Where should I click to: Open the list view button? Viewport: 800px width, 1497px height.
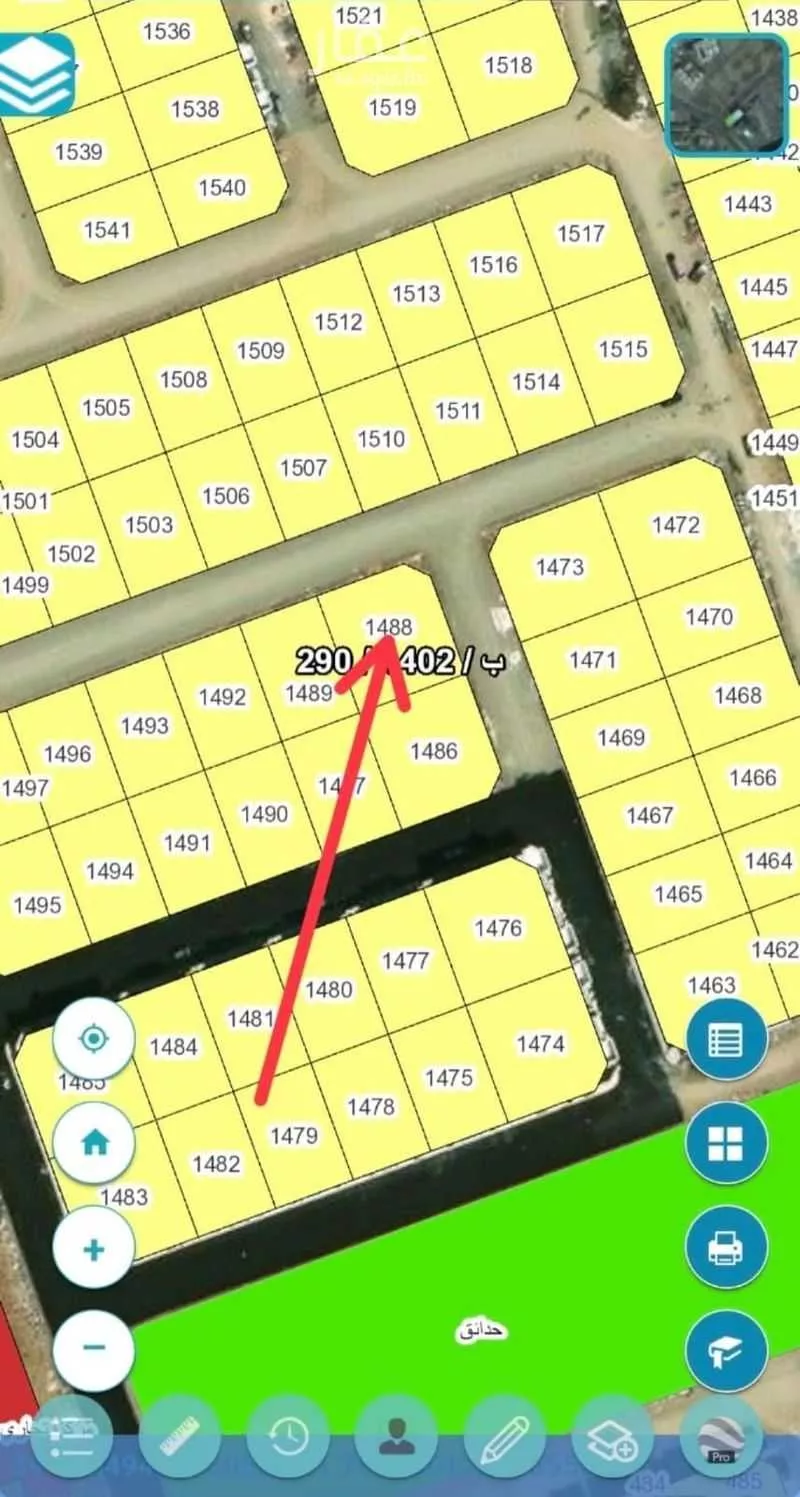(726, 1040)
